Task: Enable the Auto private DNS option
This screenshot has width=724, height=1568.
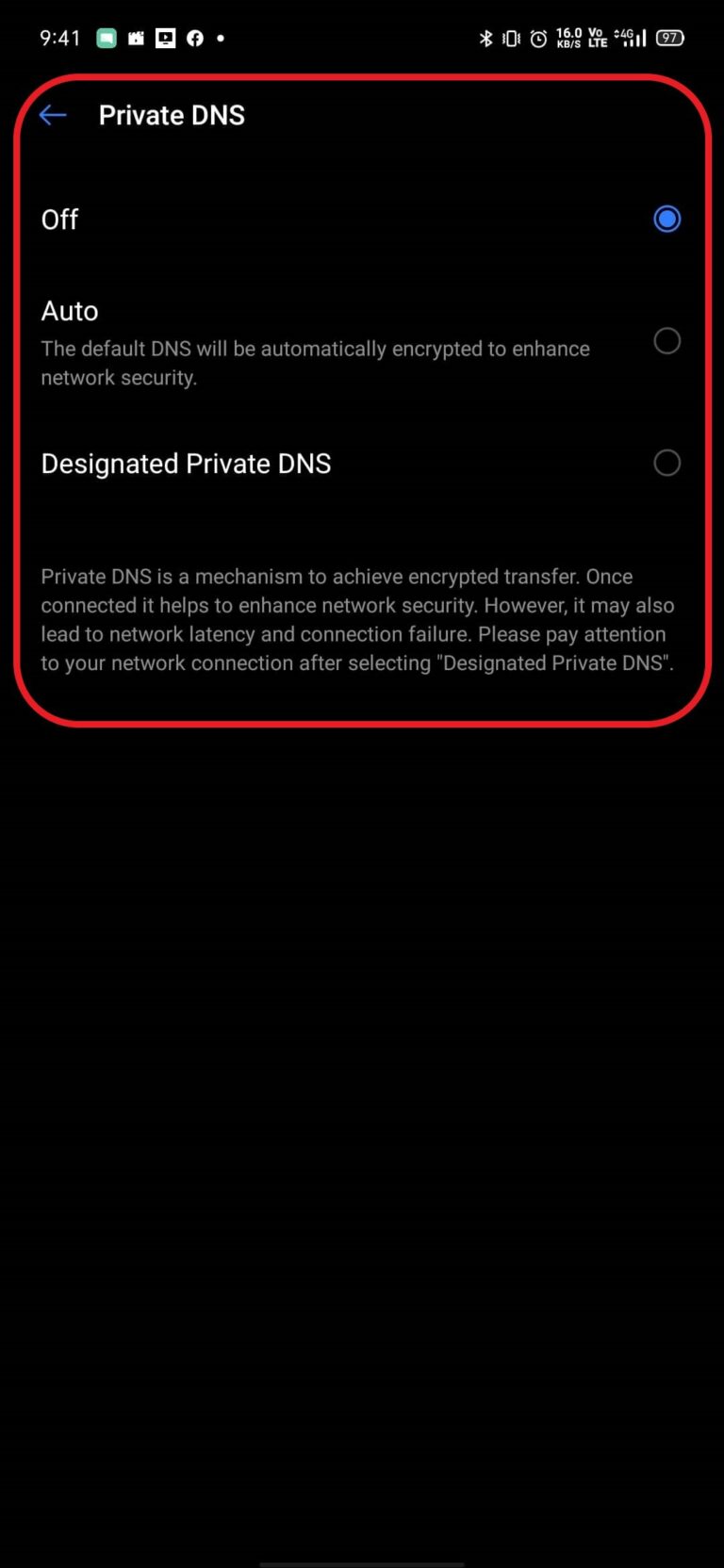Action: (667, 341)
